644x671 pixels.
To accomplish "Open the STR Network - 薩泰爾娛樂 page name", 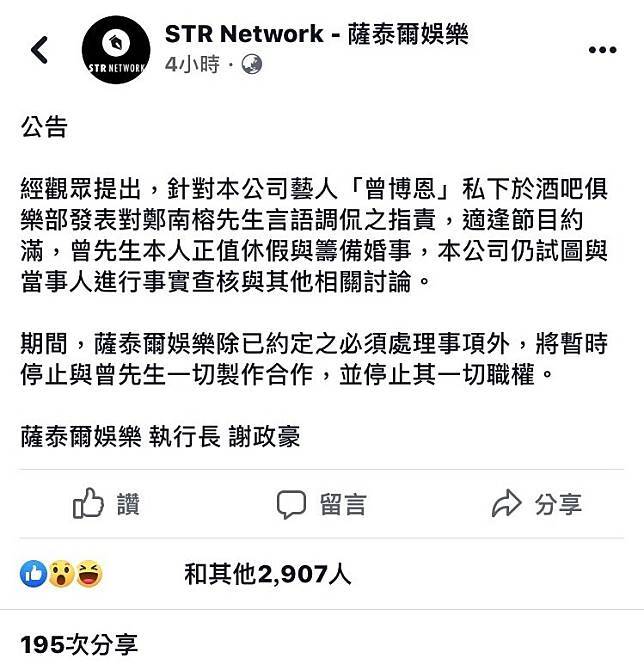I will coord(316,35).
